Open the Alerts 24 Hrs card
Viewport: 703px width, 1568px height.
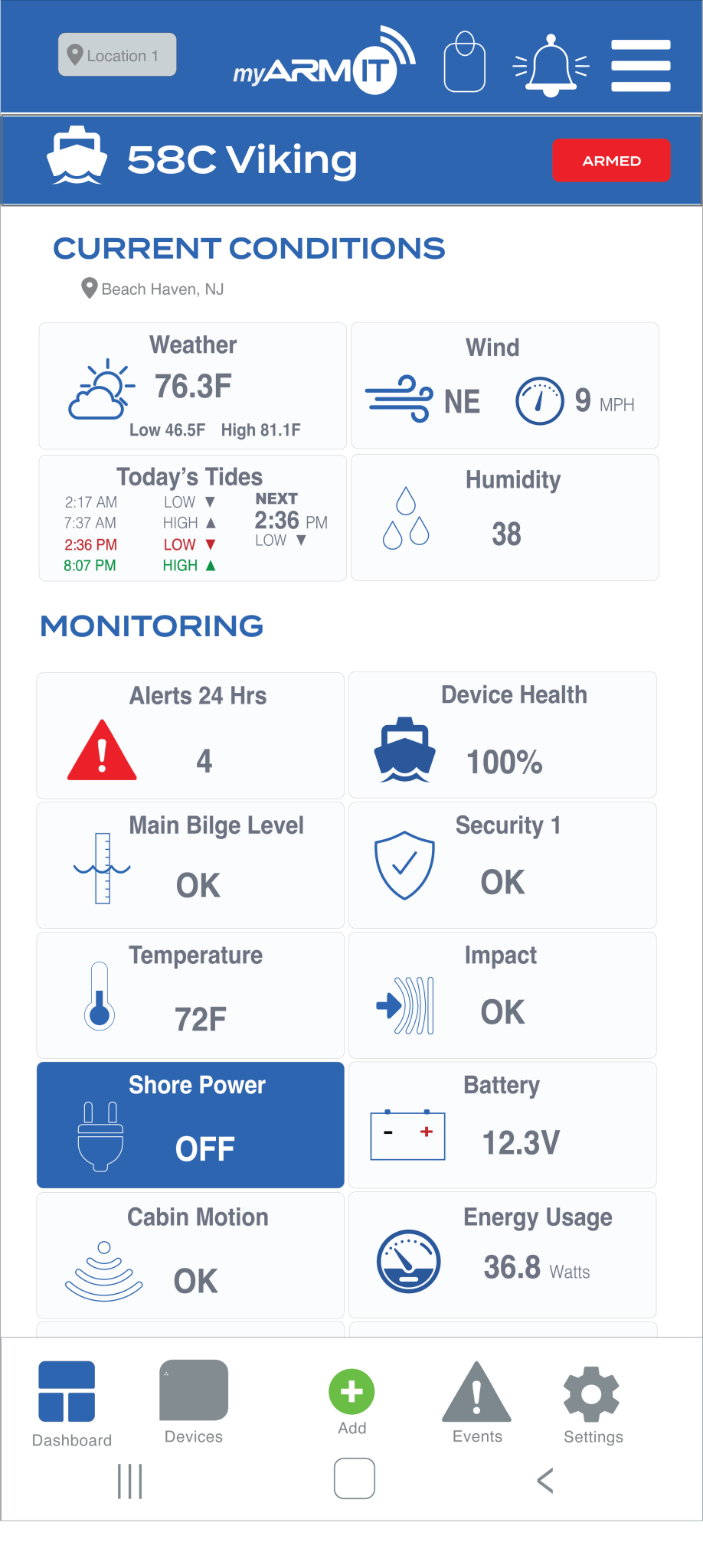click(191, 736)
